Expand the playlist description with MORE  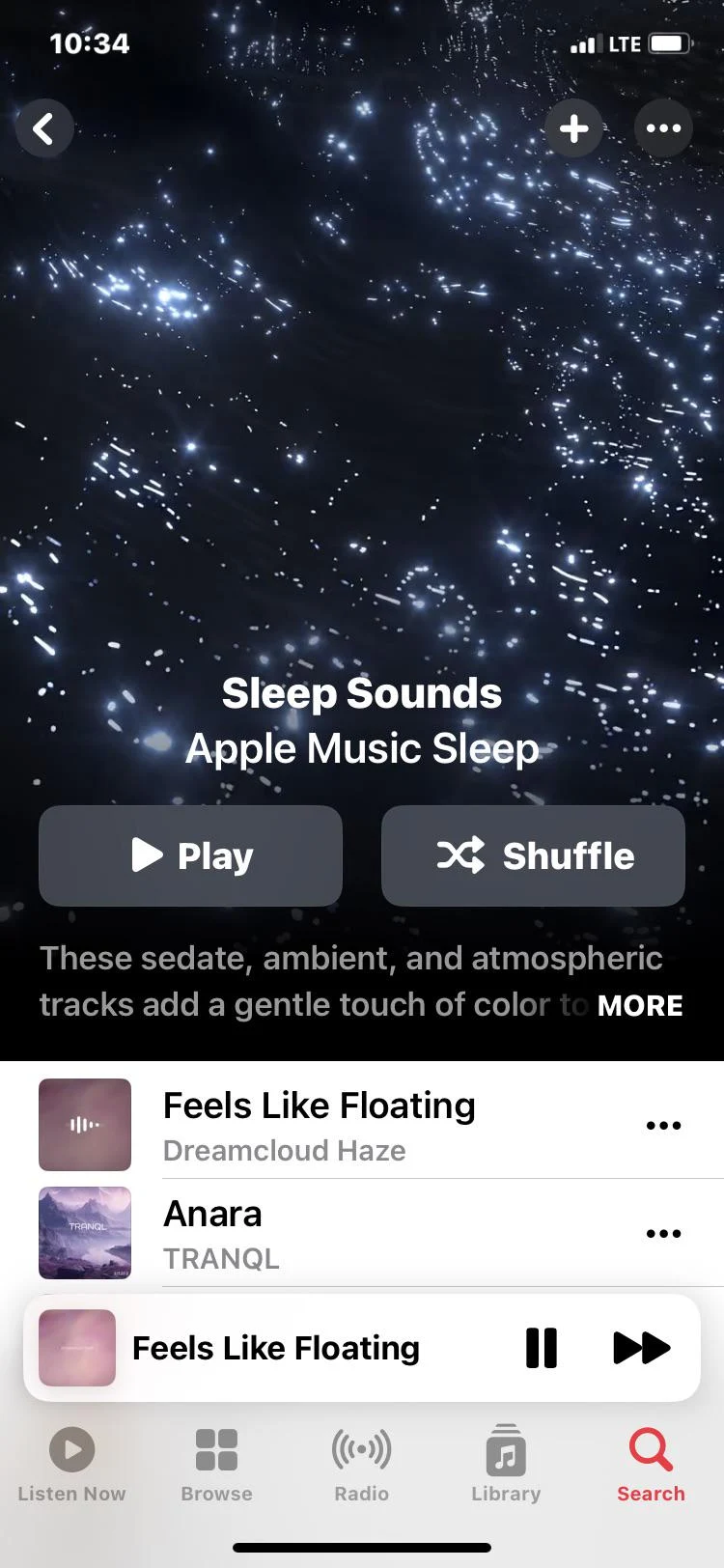coord(640,1005)
